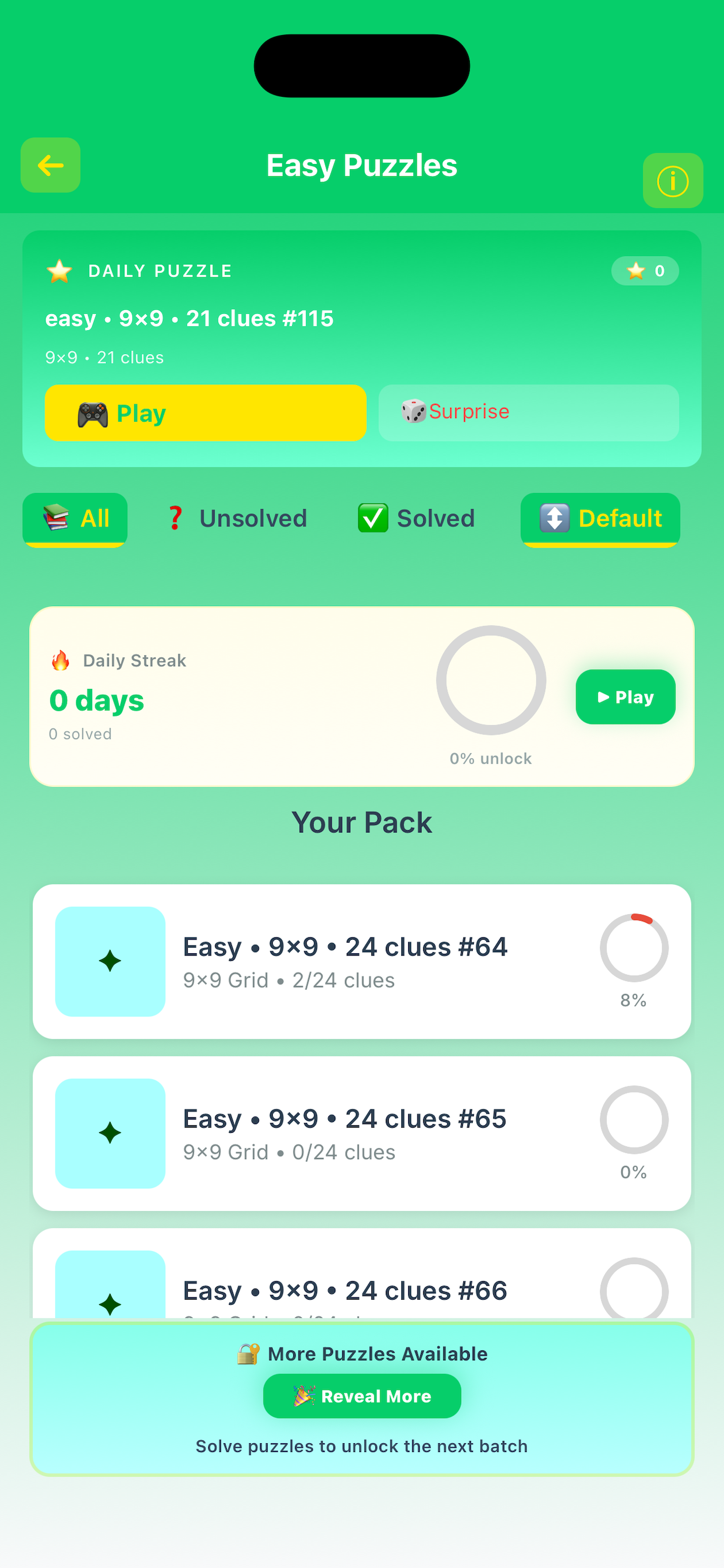Play the daily puzzle #115
724x1568 pixels.
pos(205,412)
